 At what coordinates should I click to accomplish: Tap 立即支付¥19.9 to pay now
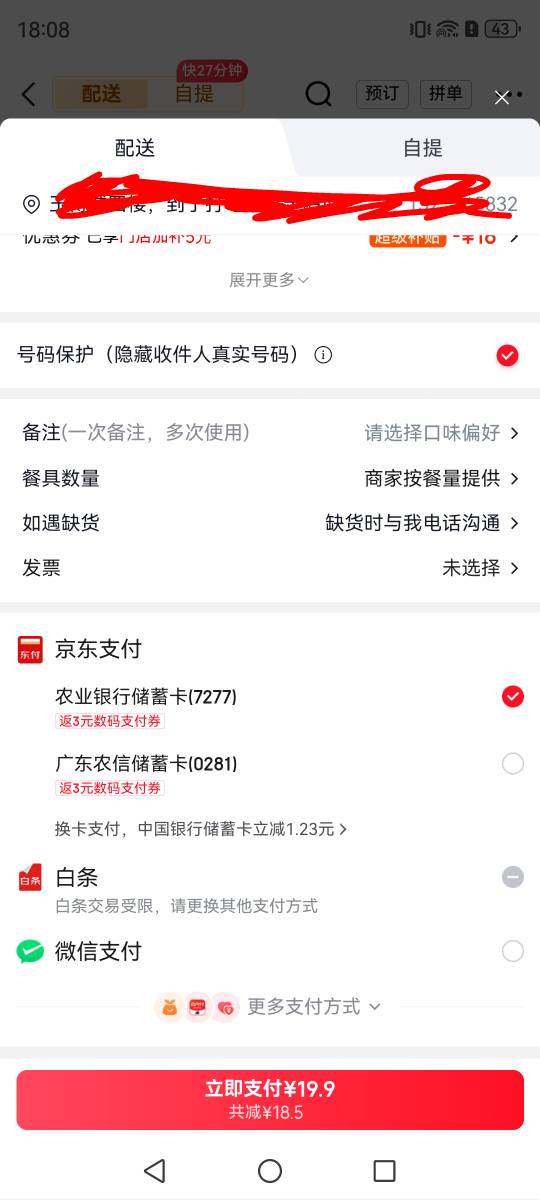[x=270, y=1100]
